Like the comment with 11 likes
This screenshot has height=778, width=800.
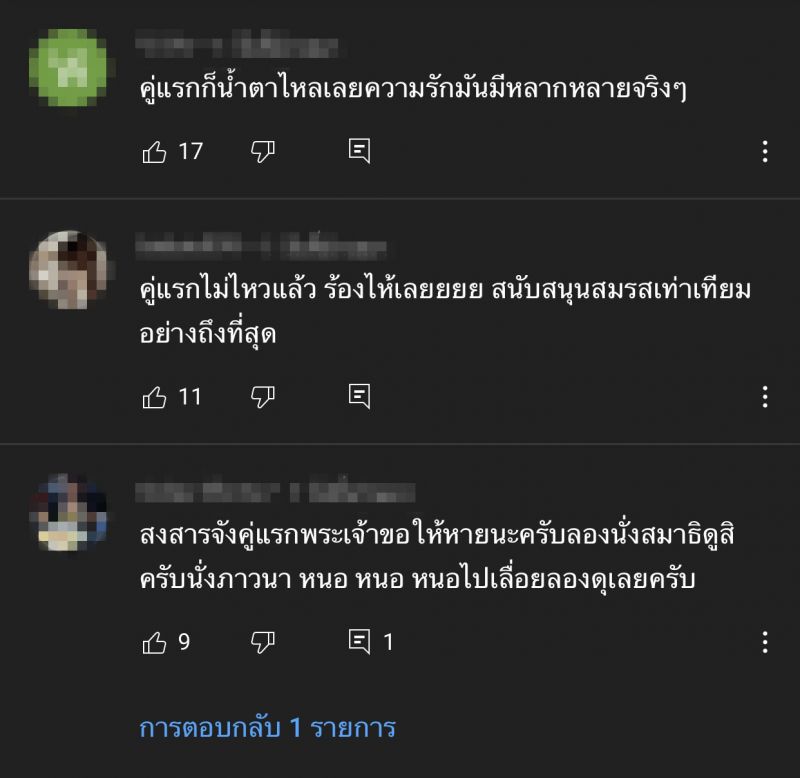point(155,396)
